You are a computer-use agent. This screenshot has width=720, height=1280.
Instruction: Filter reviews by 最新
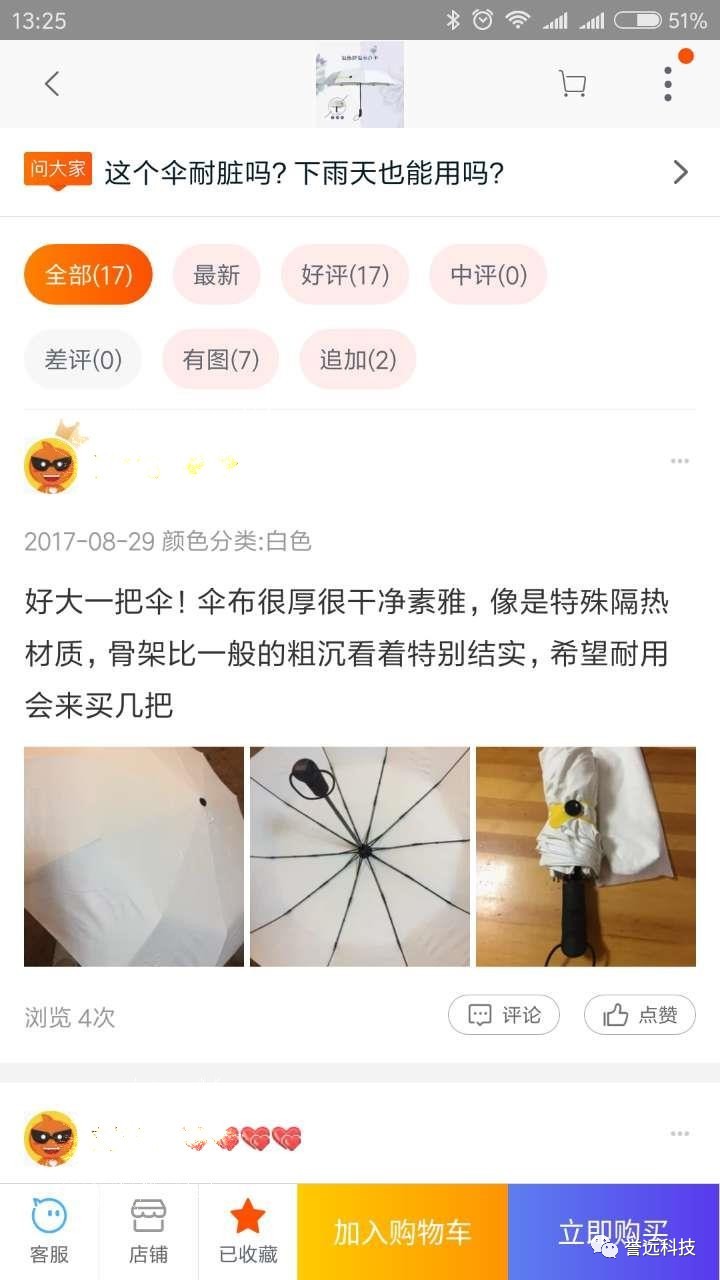click(x=216, y=275)
